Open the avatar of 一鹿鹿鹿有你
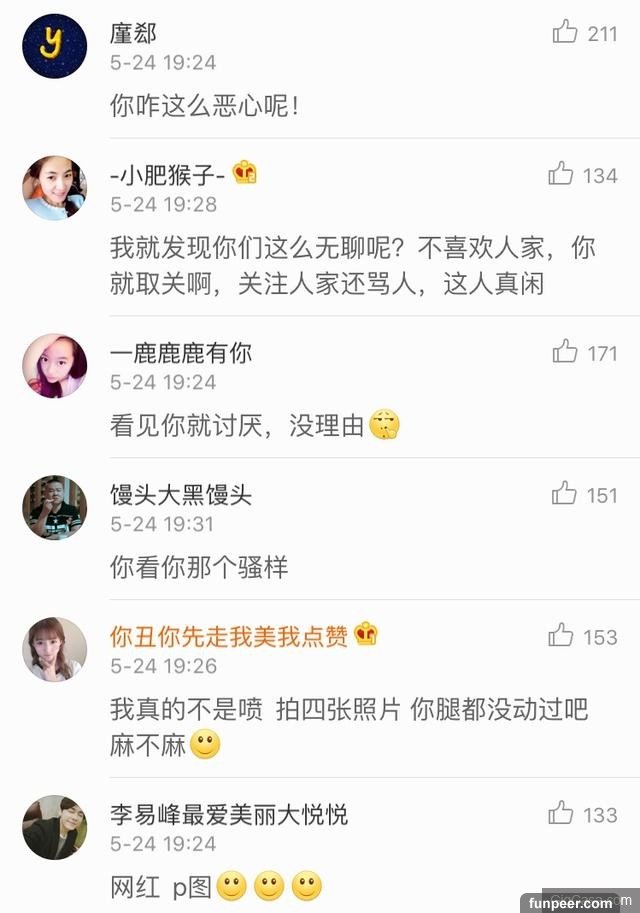 click(54, 366)
